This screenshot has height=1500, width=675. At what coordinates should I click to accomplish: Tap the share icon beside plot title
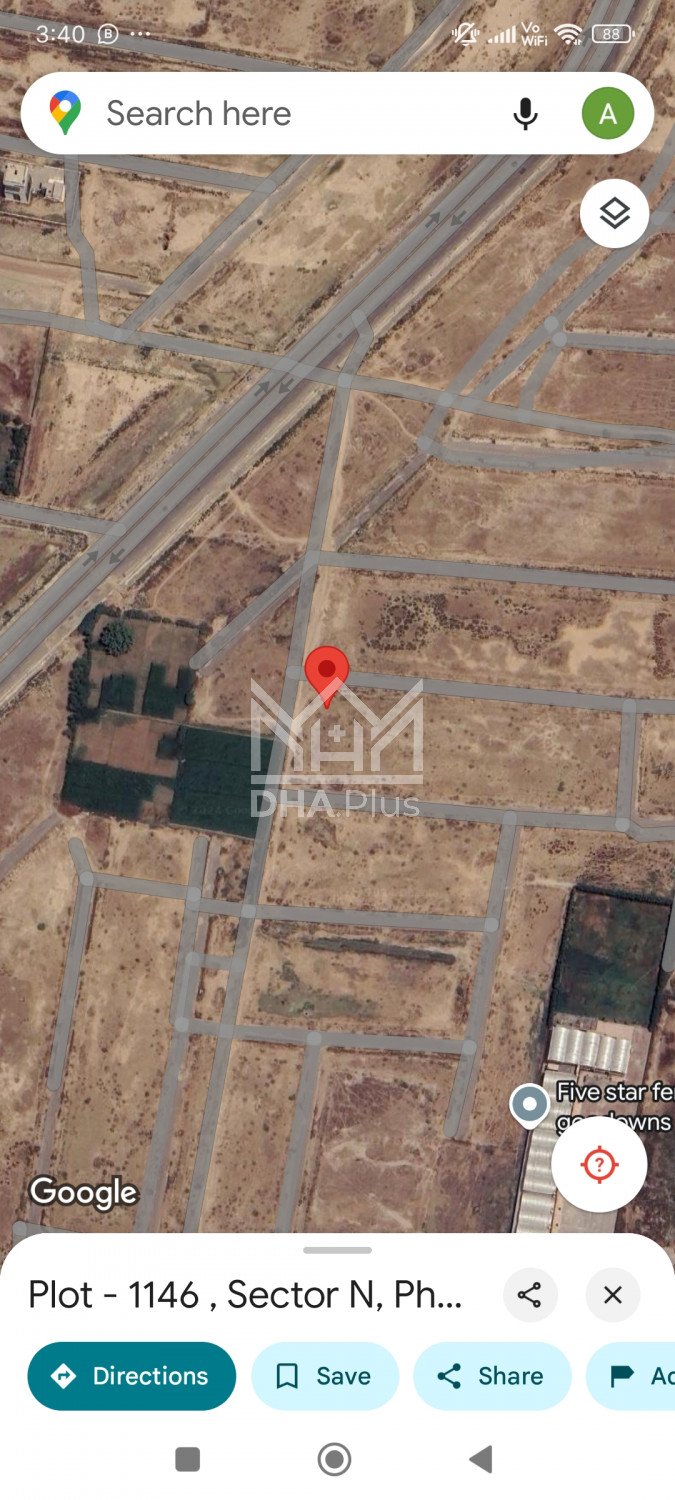tap(529, 1295)
